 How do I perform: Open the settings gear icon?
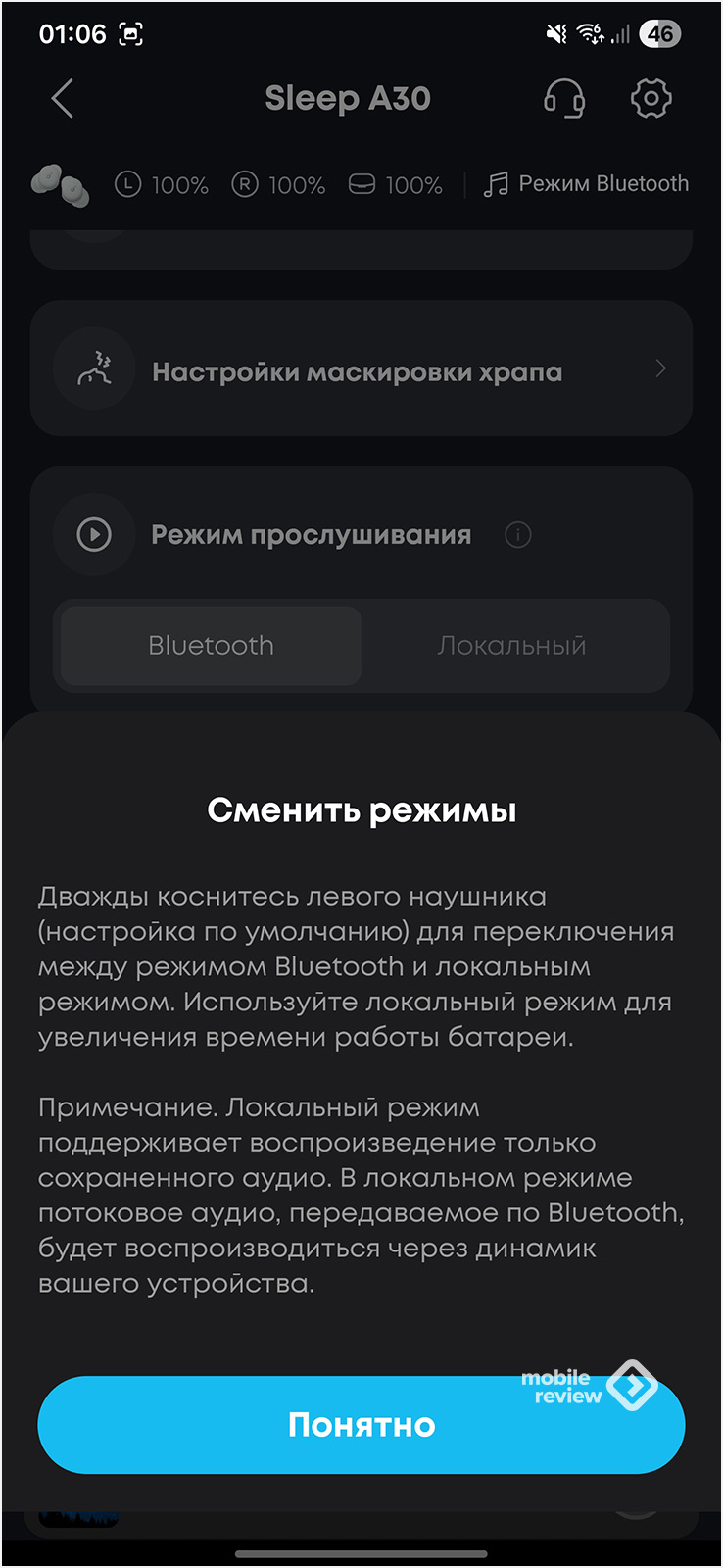651,98
